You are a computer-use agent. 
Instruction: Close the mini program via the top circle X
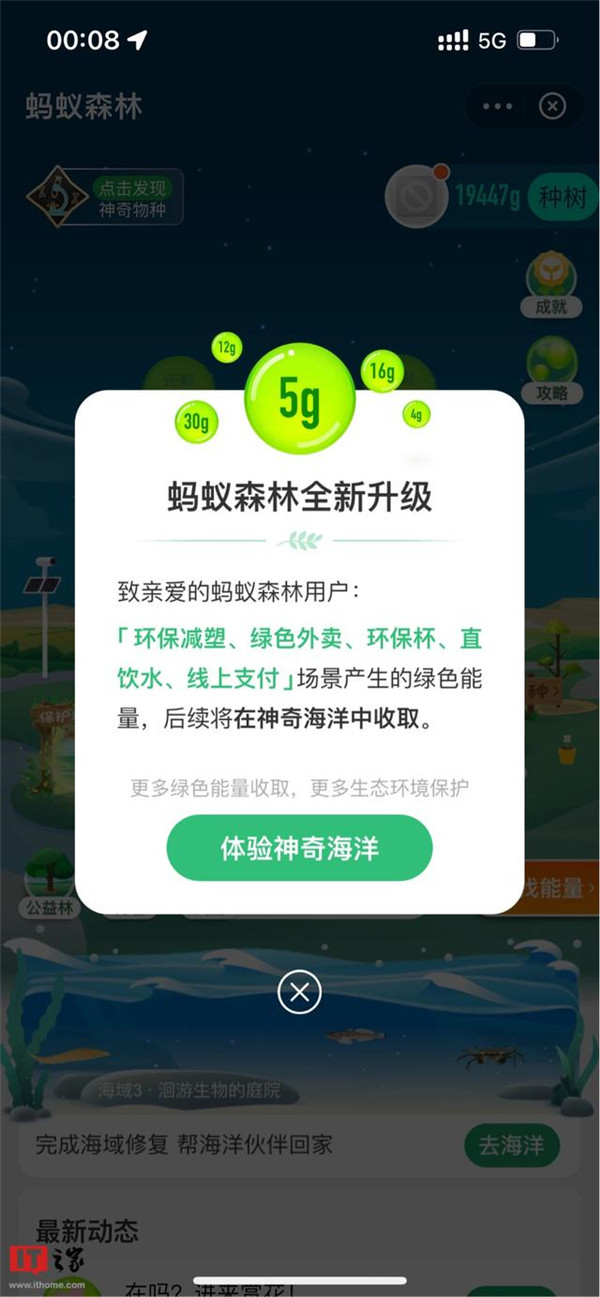552,106
